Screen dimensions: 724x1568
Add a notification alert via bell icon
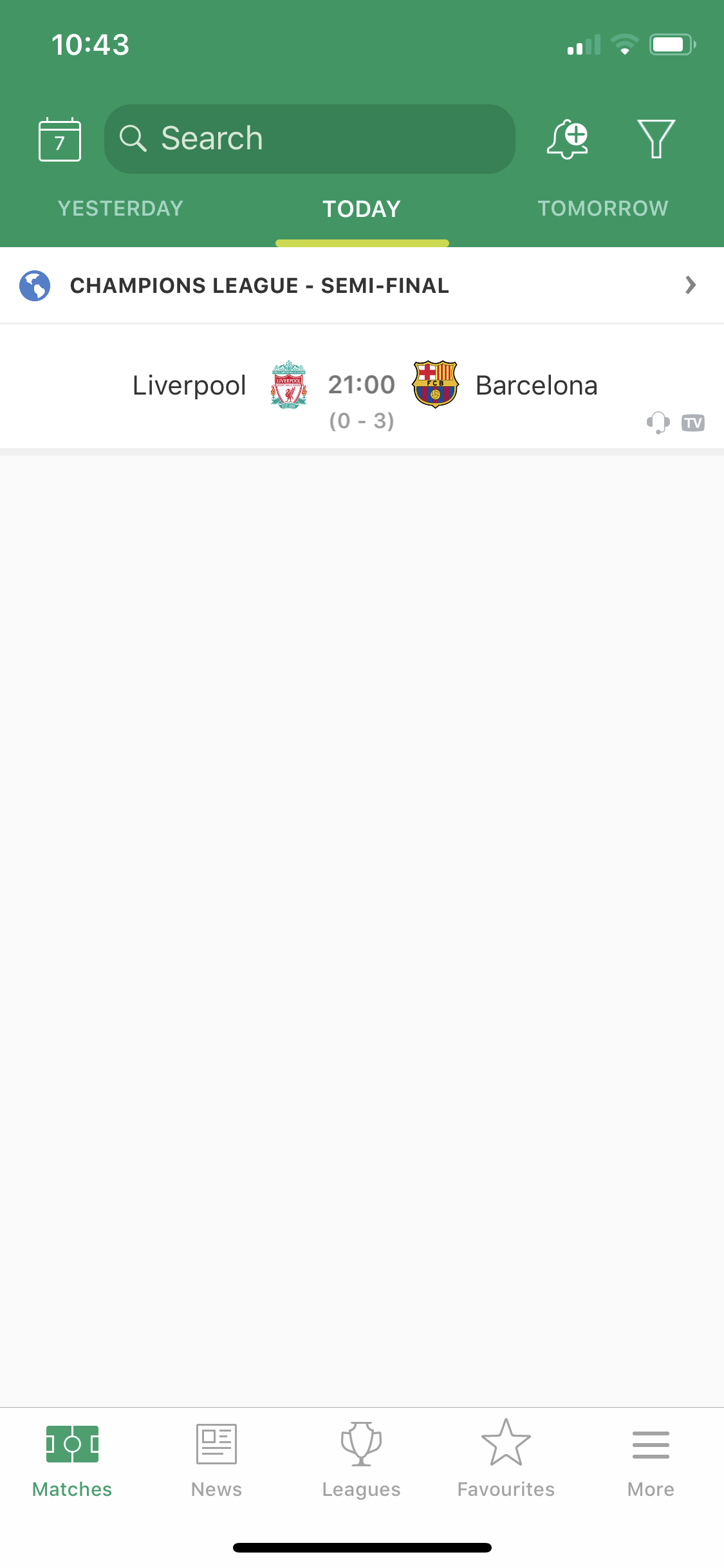pos(567,139)
